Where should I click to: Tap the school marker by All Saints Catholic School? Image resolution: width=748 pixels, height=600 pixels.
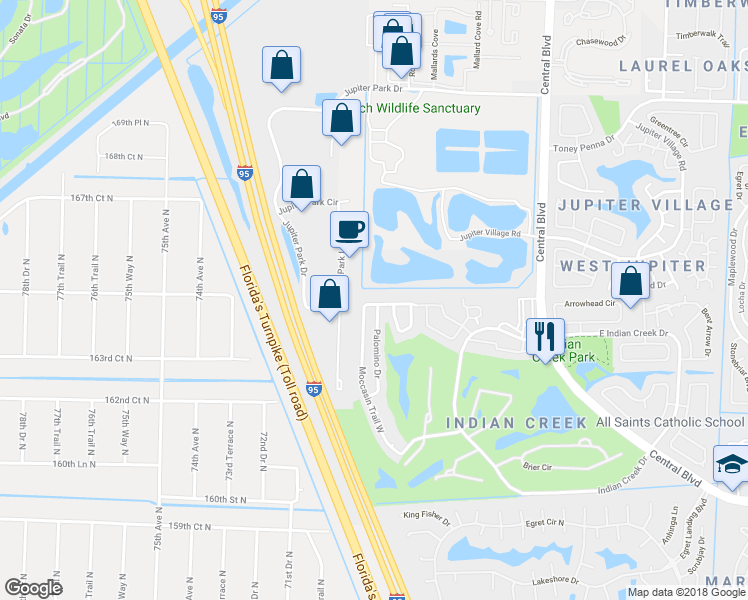pyautogui.click(x=729, y=464)
